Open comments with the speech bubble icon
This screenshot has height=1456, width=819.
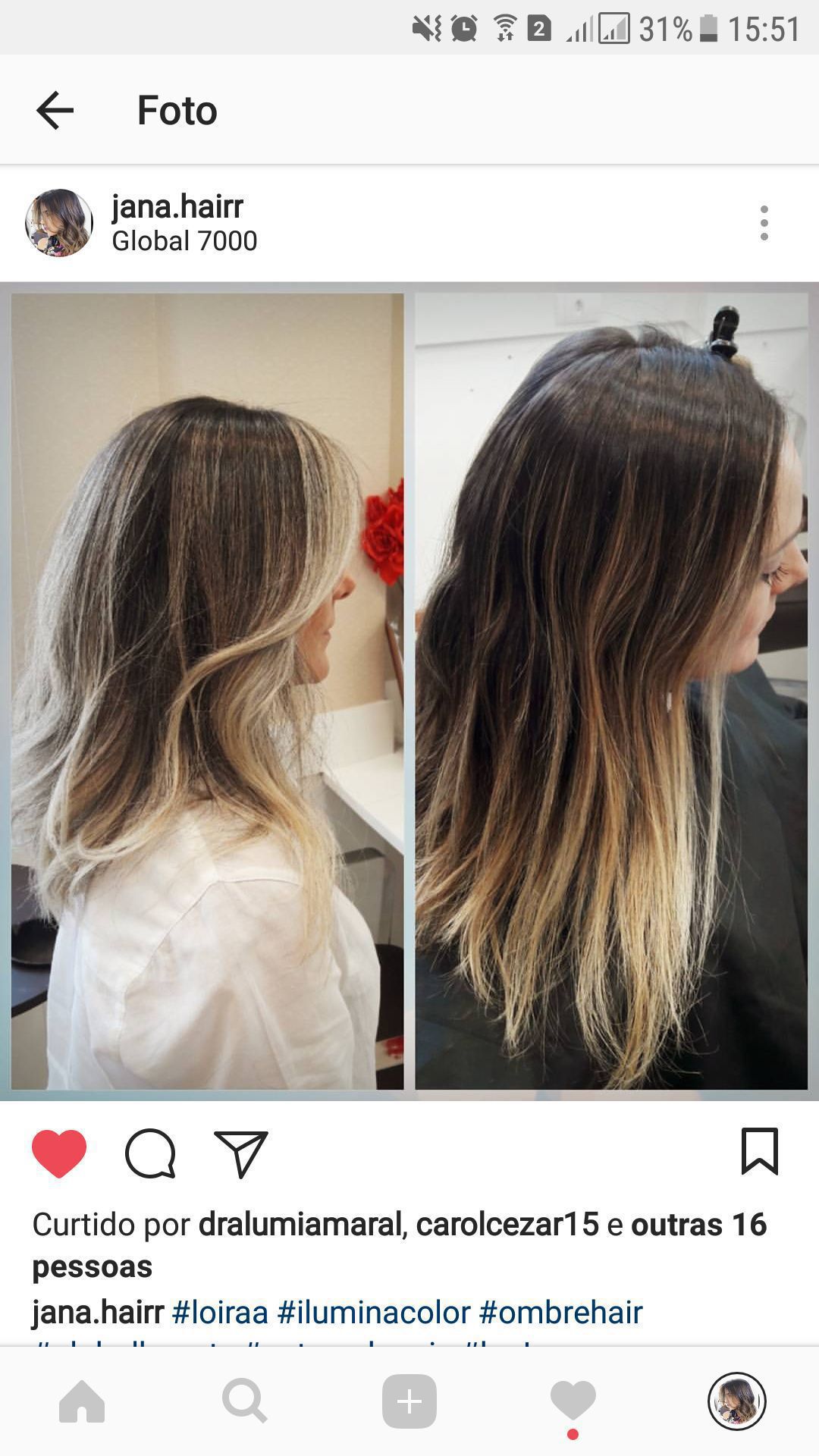(150, 1153)
